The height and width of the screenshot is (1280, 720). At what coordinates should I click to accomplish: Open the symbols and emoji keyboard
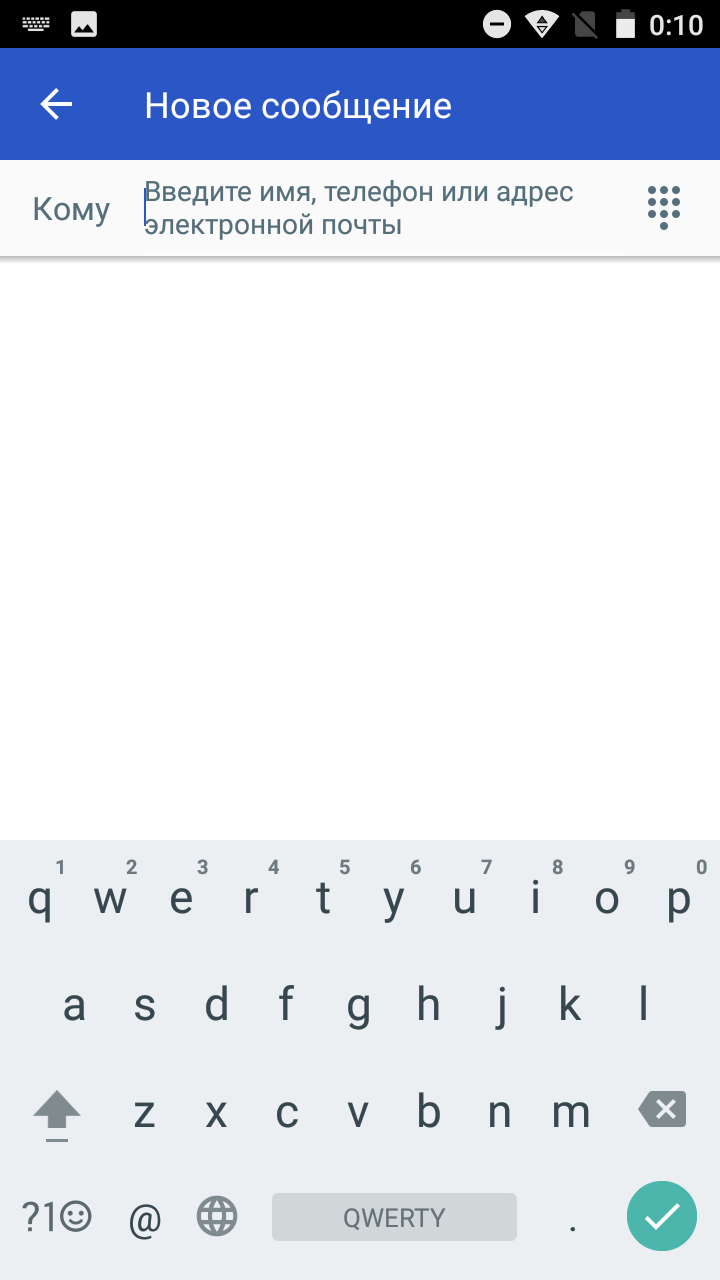57,1217
